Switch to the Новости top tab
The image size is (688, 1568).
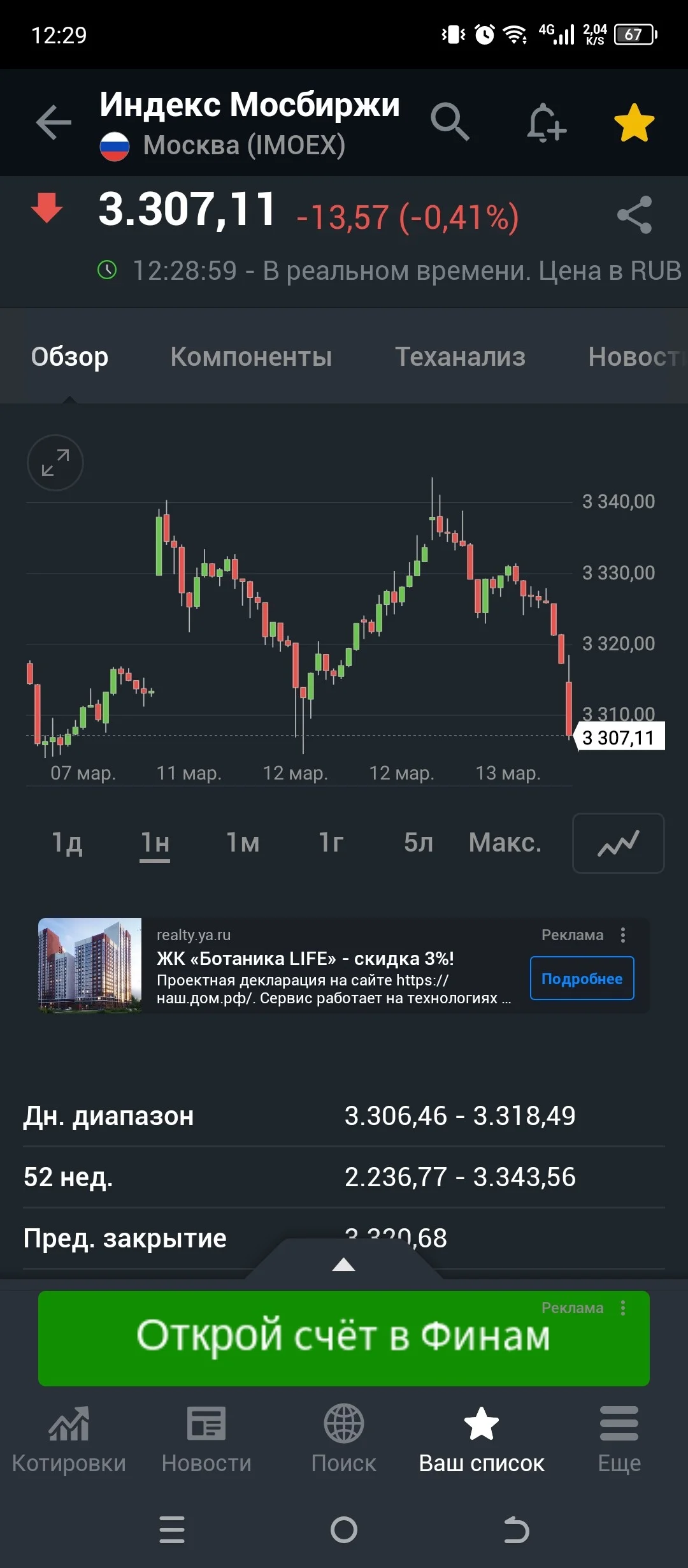pos(637,356)
